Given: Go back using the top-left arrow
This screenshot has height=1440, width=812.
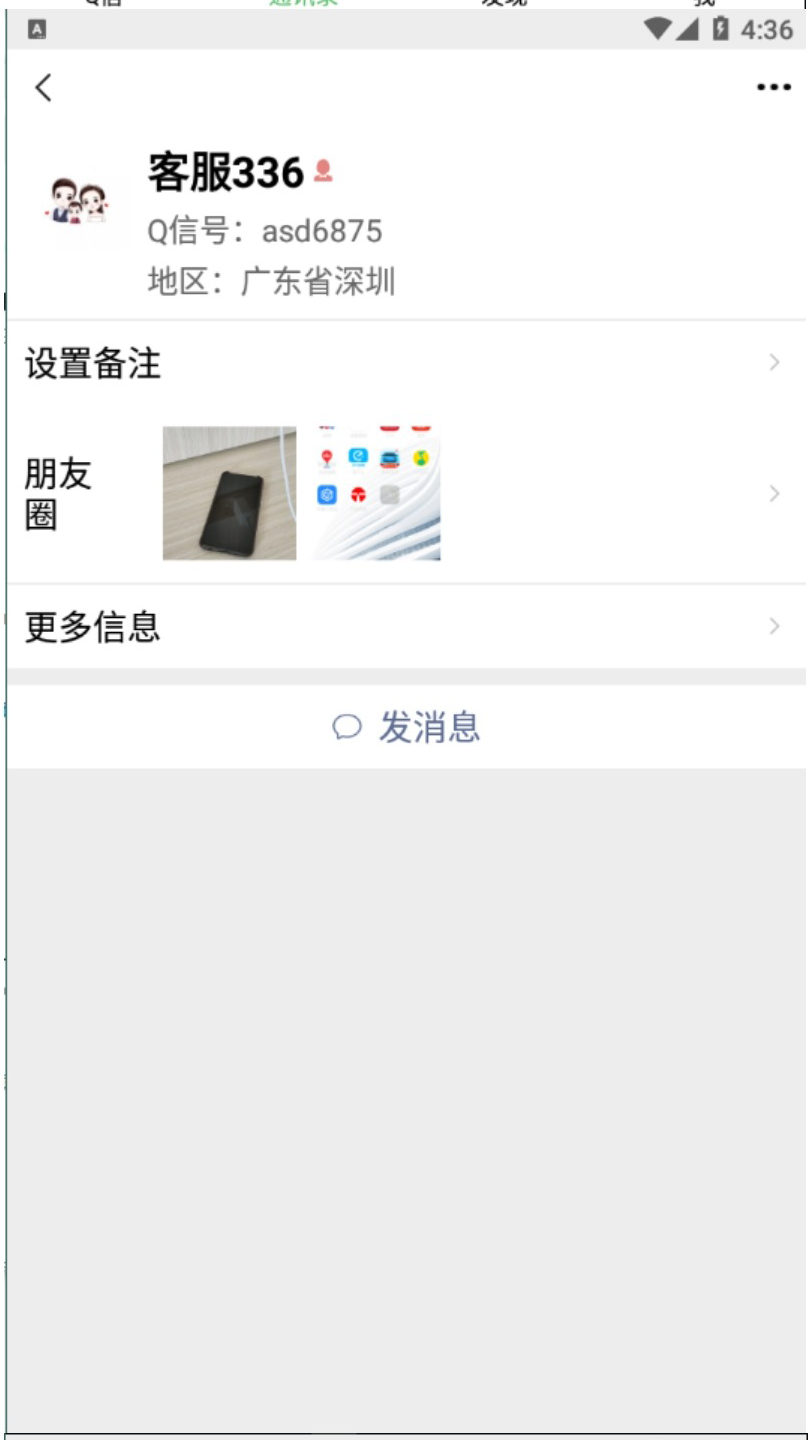Looking at the screenshot, I should pos(43,88).
